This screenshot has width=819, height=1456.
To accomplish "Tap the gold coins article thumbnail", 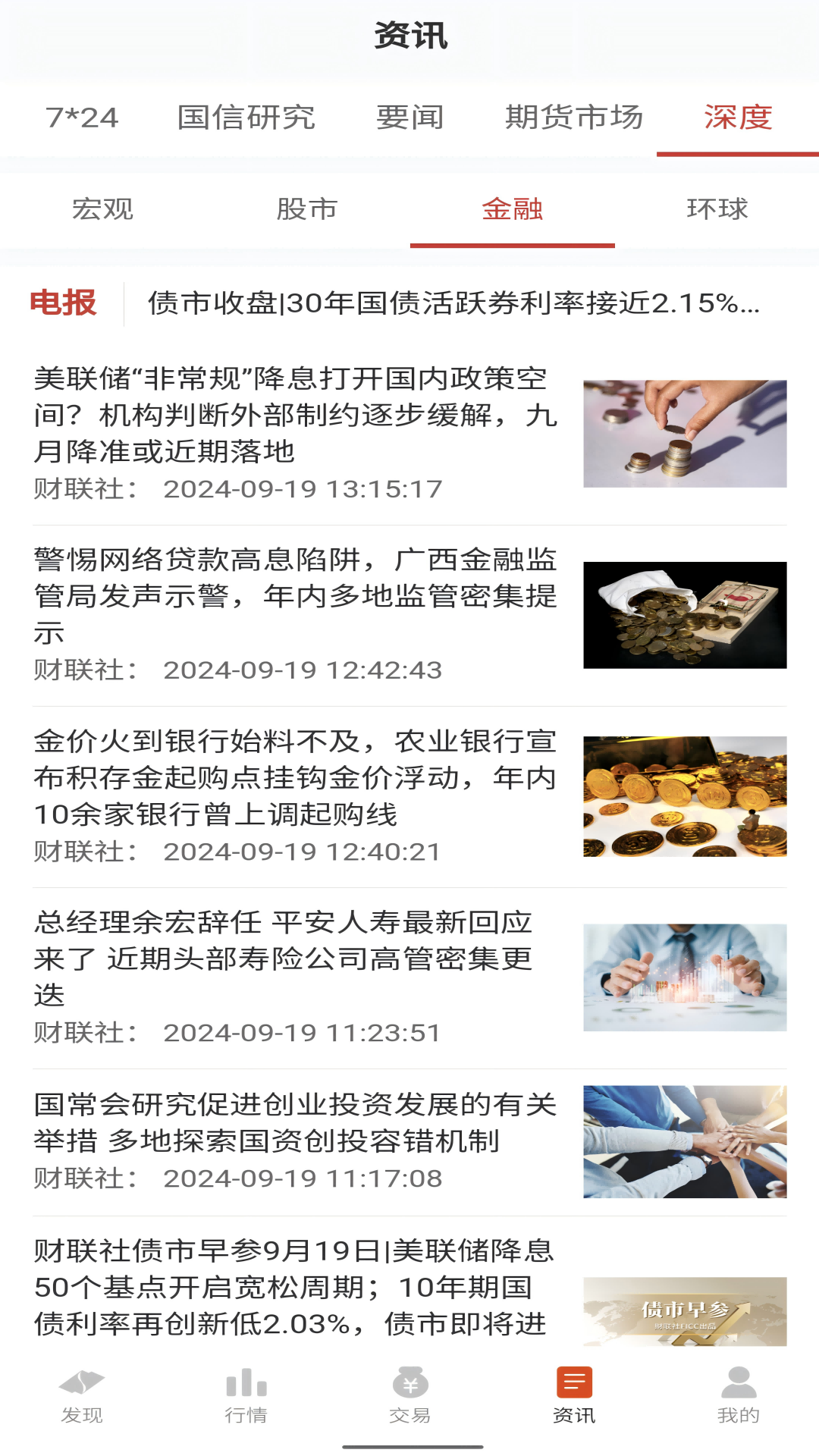I will coord(685,795).
